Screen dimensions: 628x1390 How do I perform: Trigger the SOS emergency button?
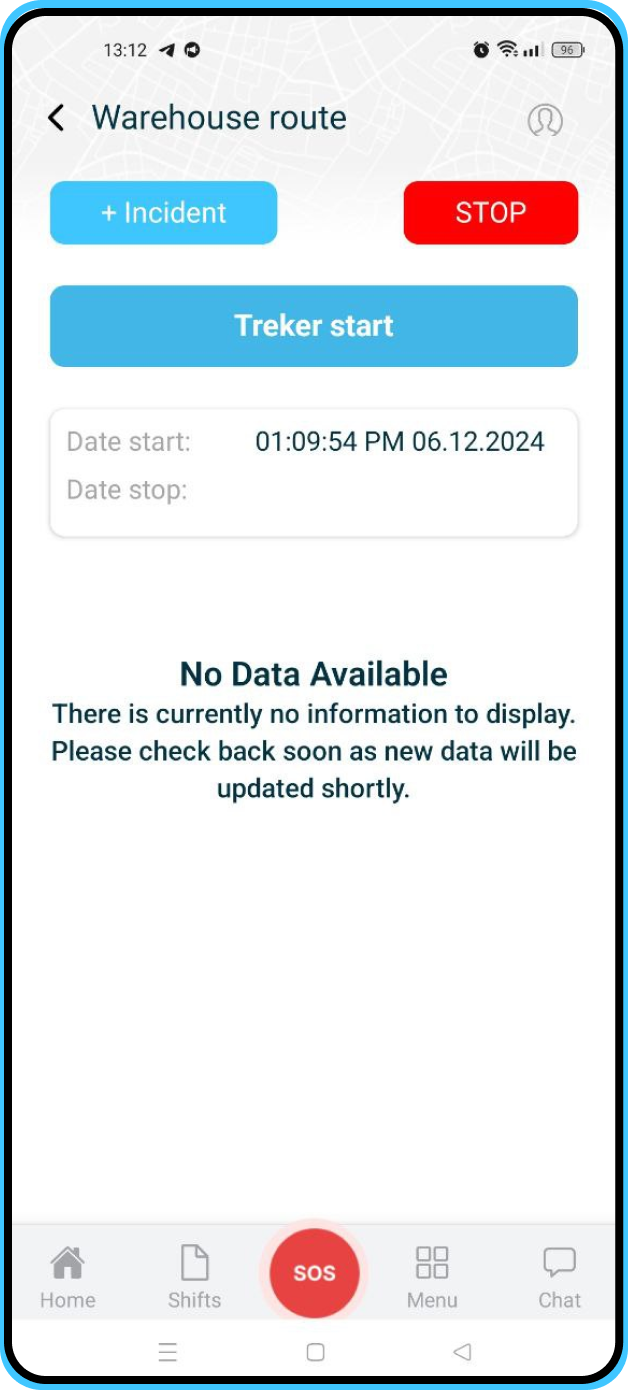(x=314, y=1273)
